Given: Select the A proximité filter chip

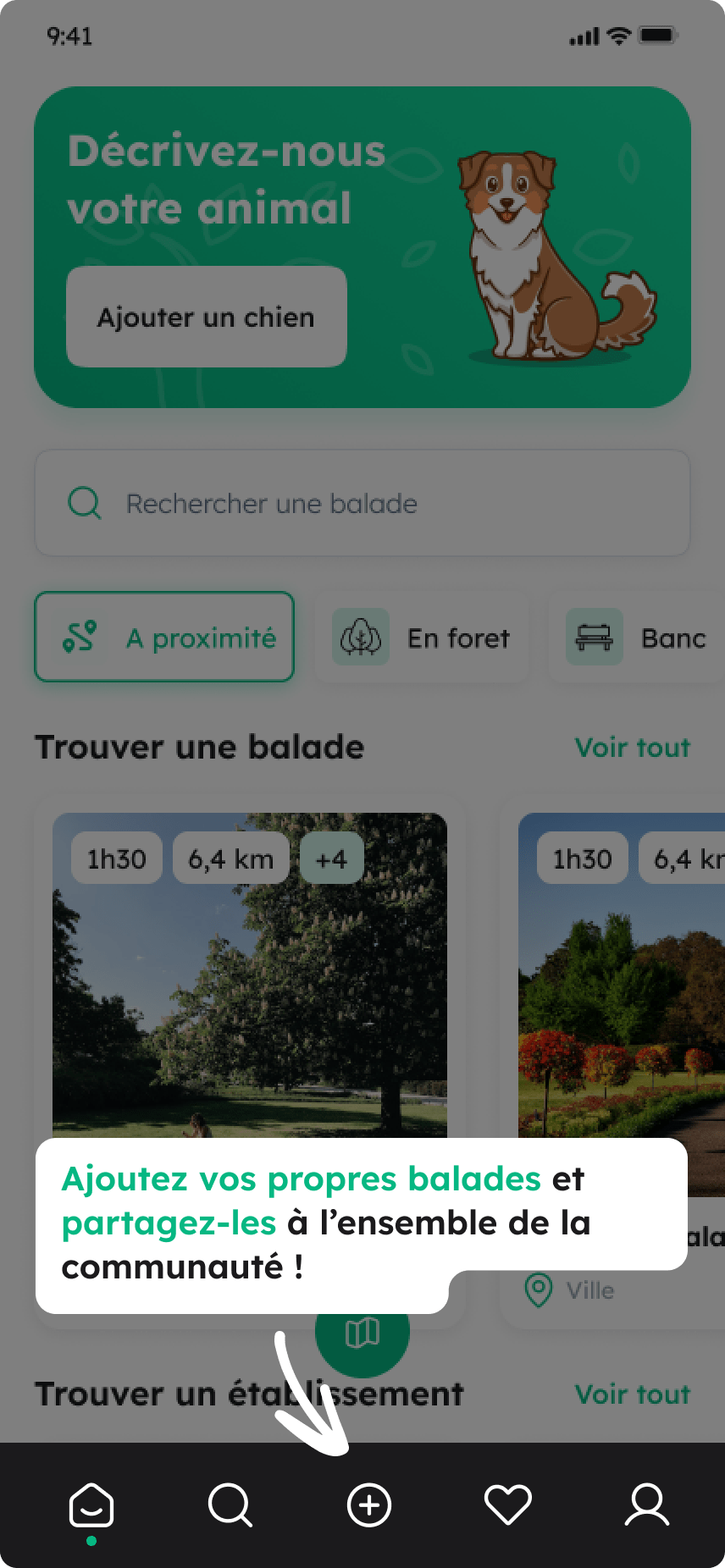Looking at the screenshot, I should click(x=164, y=638).
